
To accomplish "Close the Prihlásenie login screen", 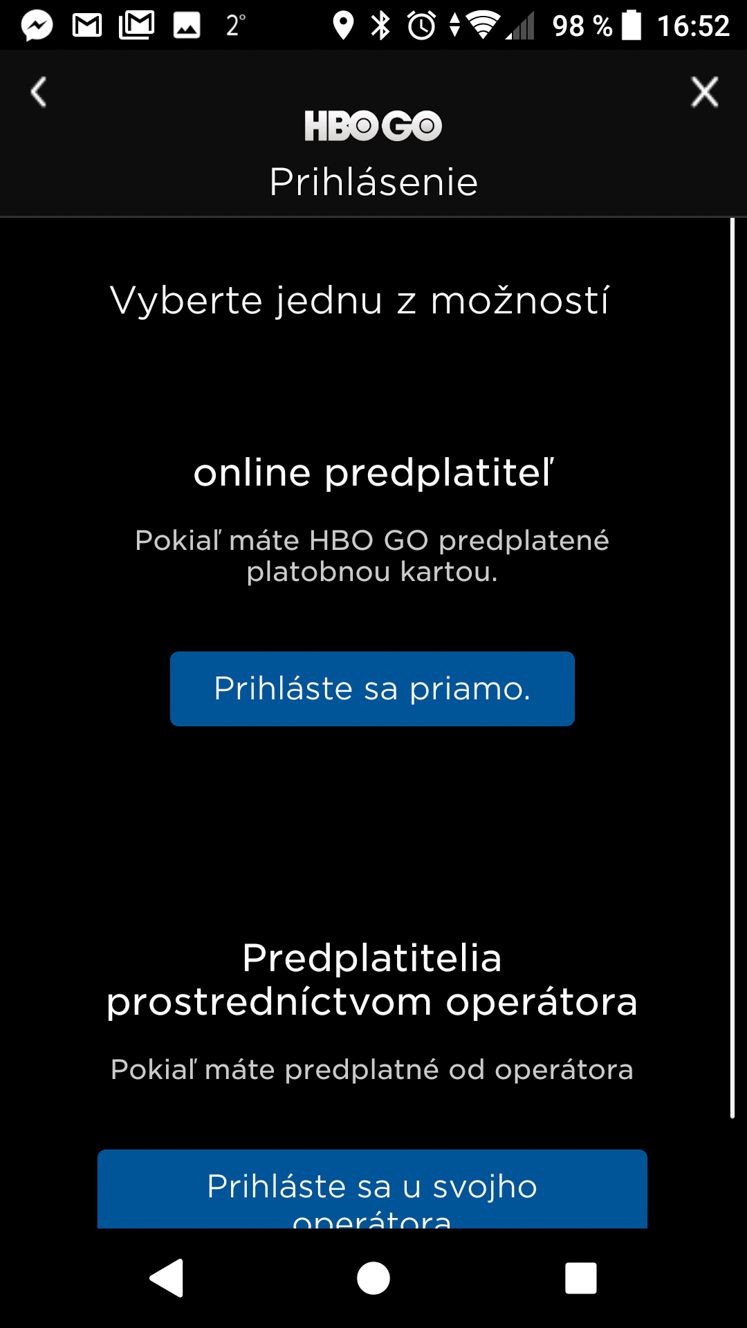I will [705, 92].
